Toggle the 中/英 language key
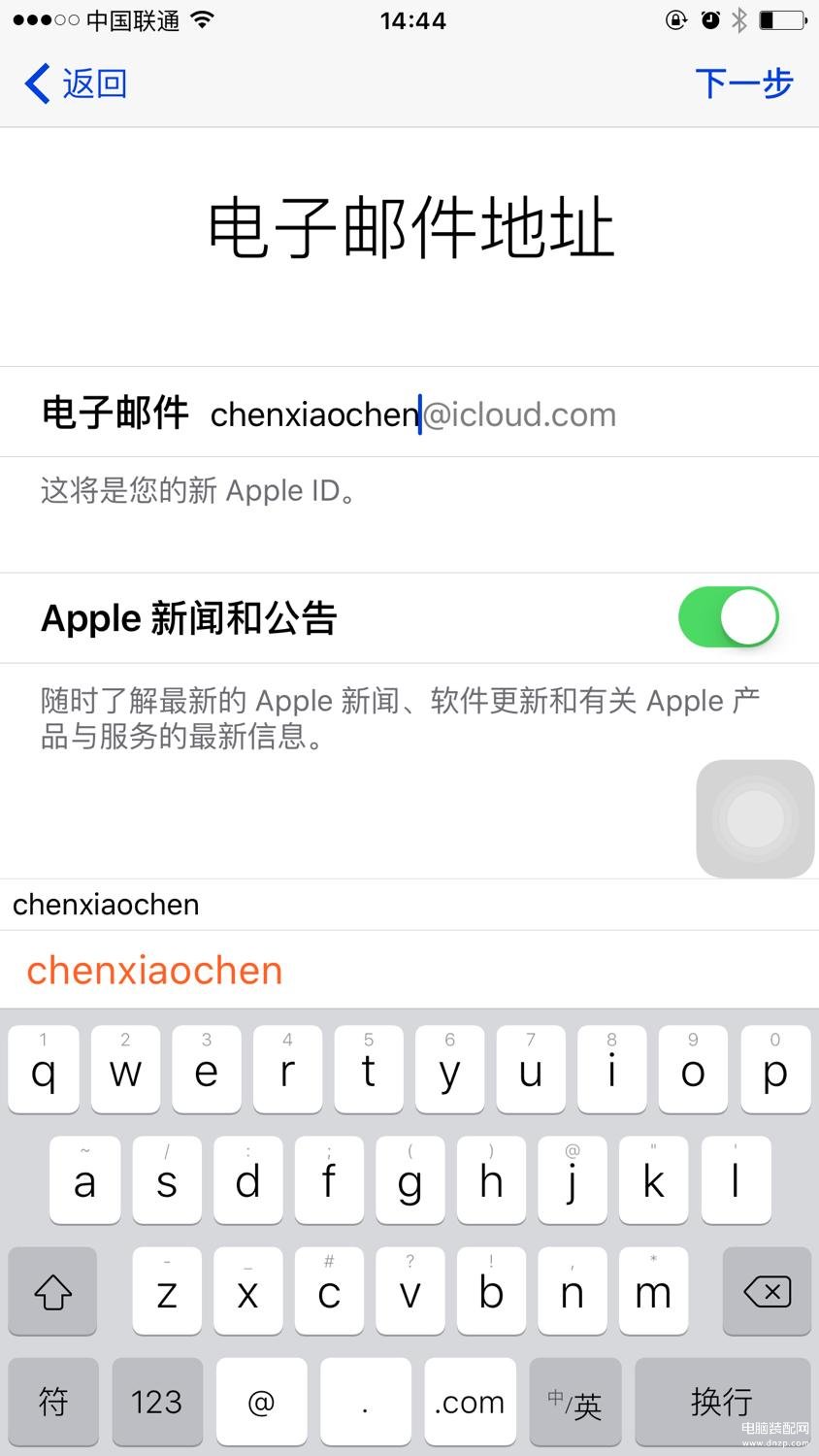Screen dimensions: 819x1456 (574, 1402)
